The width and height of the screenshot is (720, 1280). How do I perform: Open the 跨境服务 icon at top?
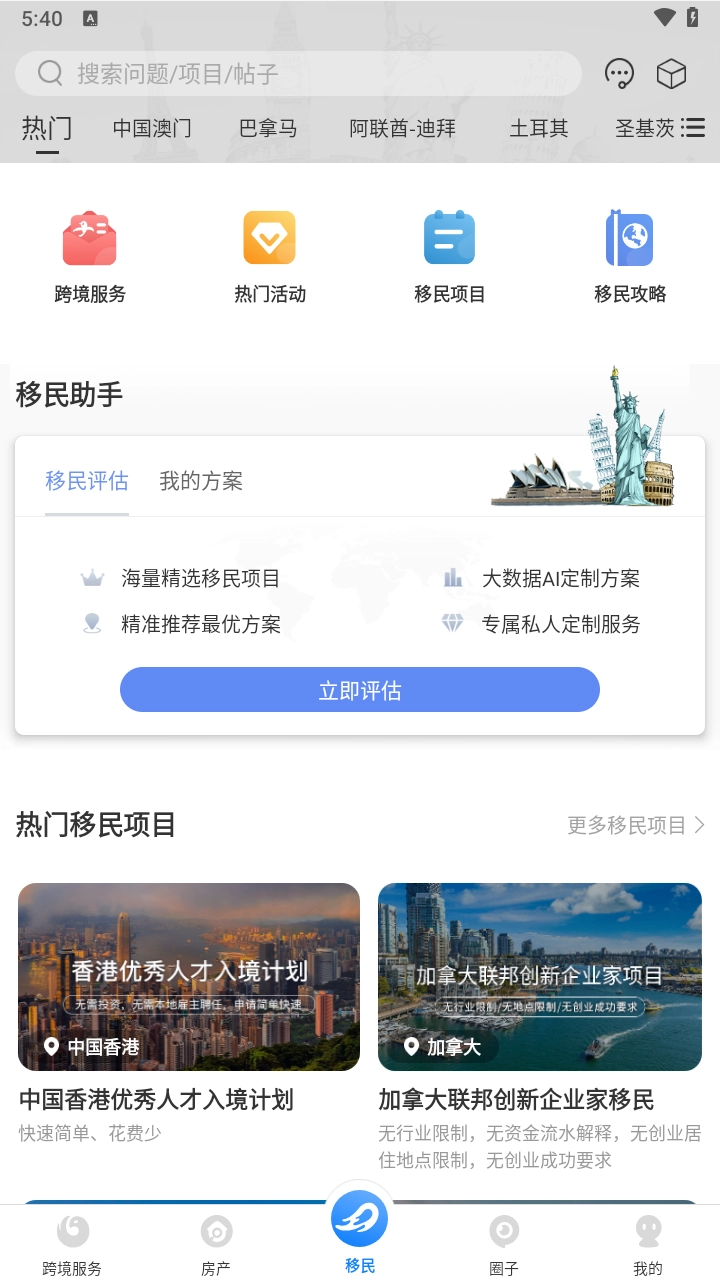pos(90,253)
